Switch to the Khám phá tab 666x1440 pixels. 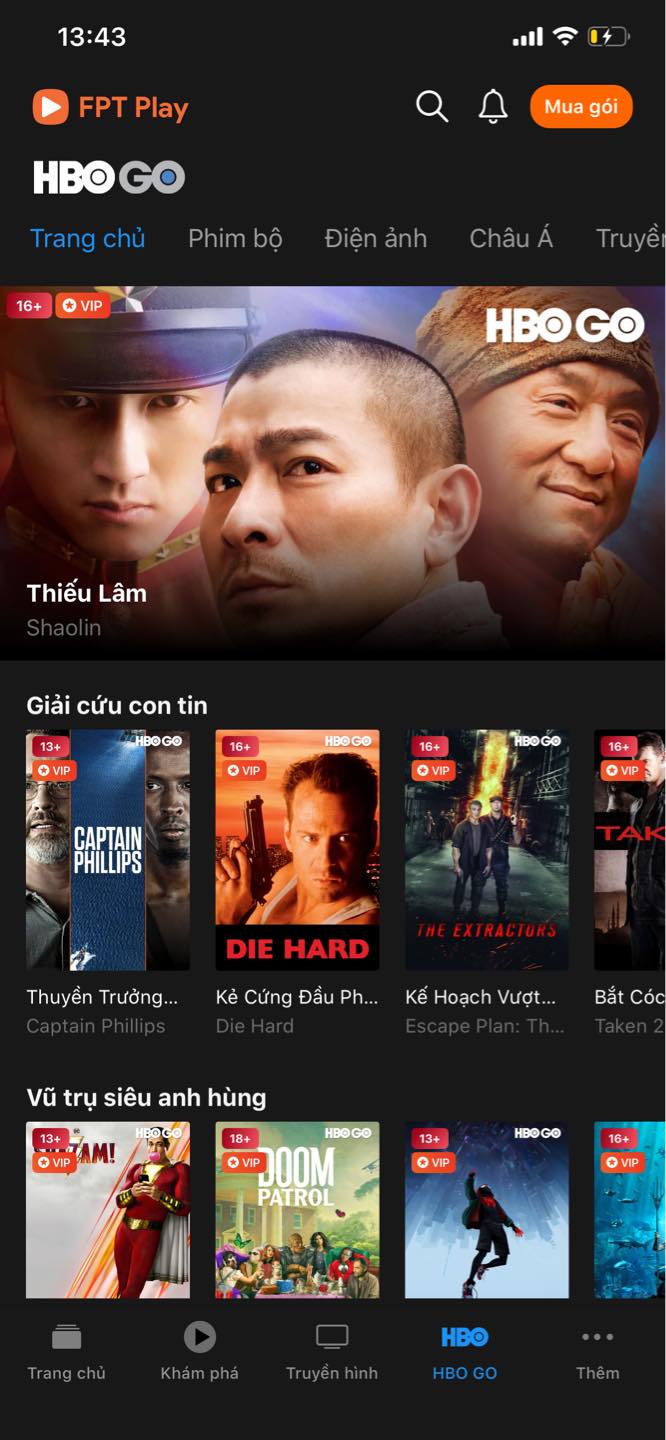coord(199,1352)
